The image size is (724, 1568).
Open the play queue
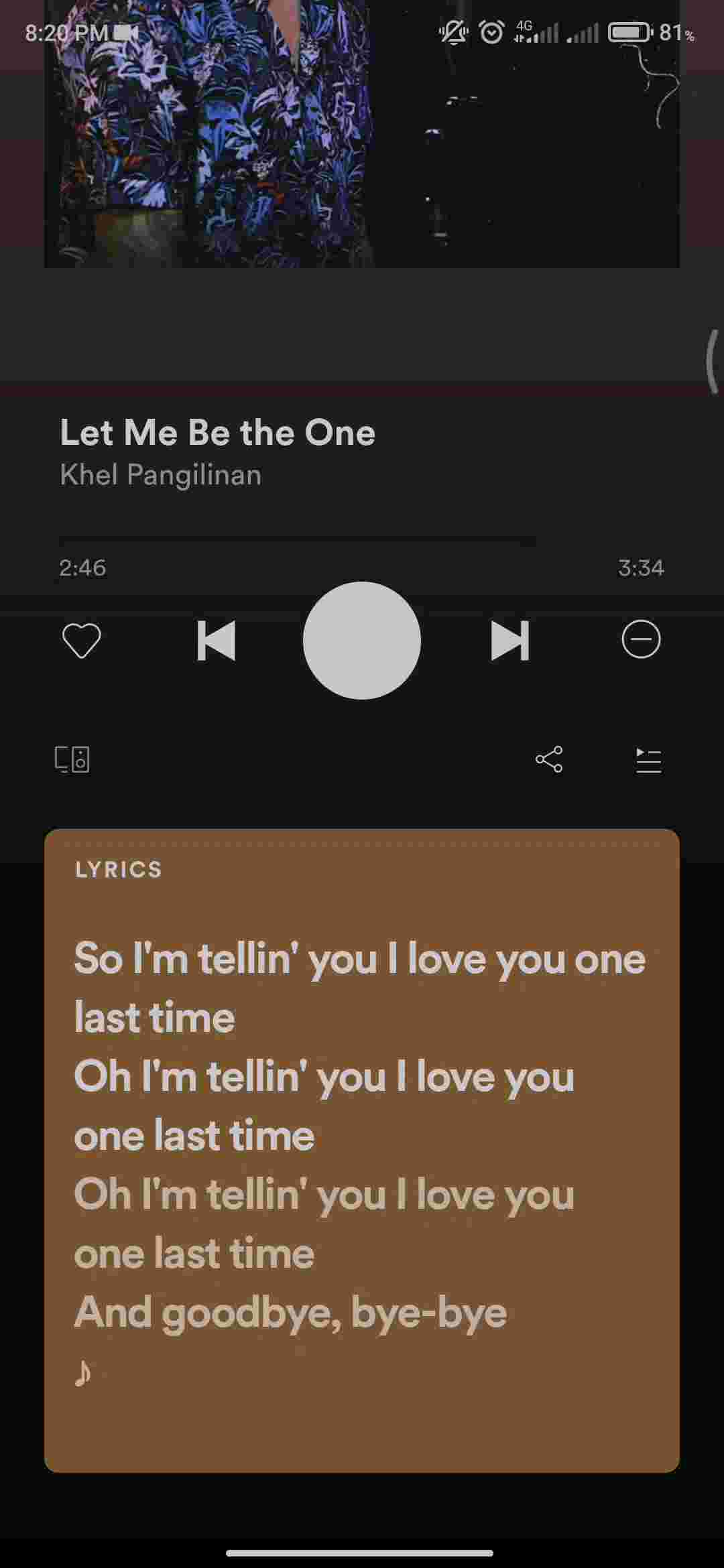[648, 760]
